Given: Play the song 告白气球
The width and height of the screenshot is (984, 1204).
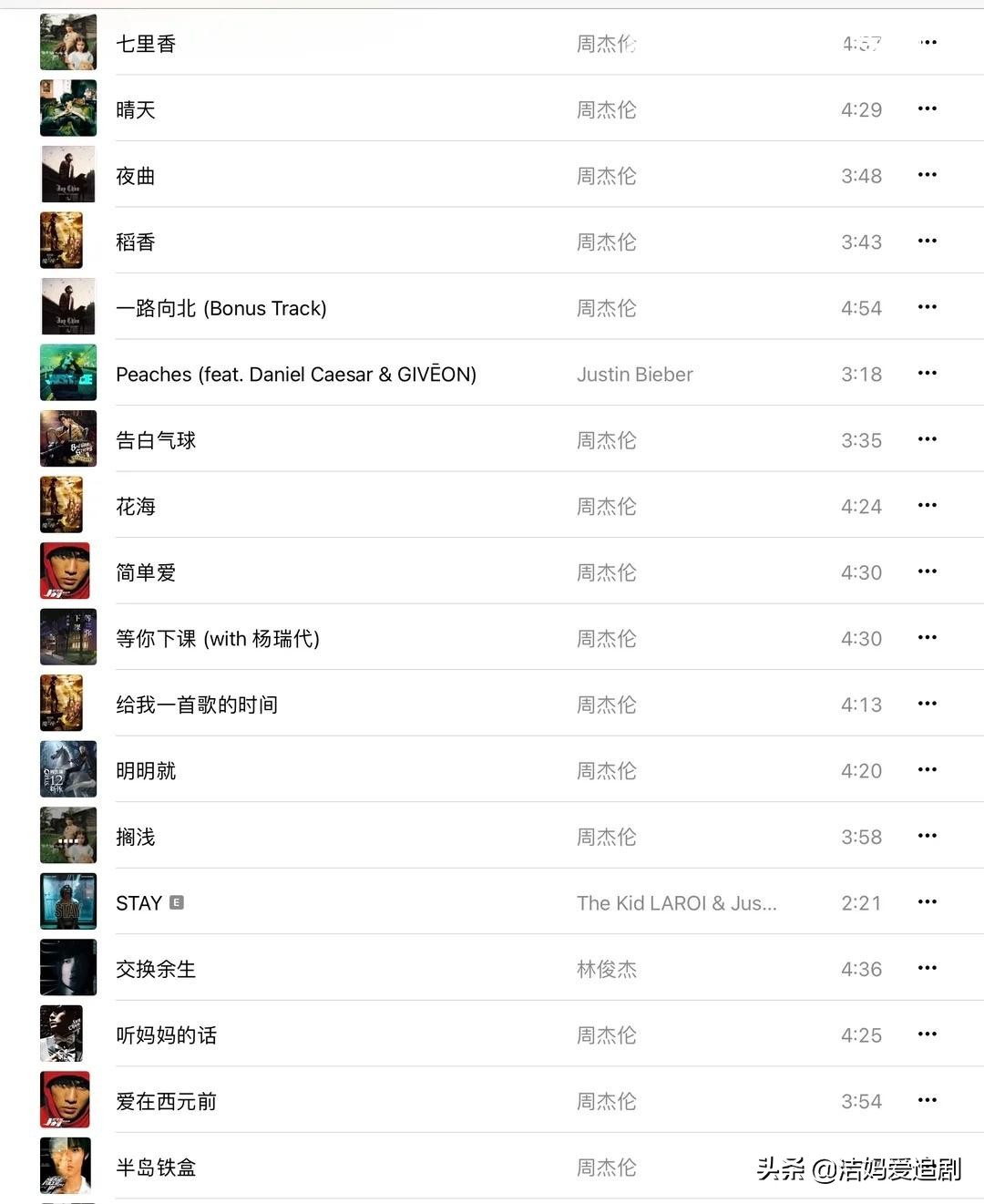Looking at the screenshot, I should (x=156, y=440).
